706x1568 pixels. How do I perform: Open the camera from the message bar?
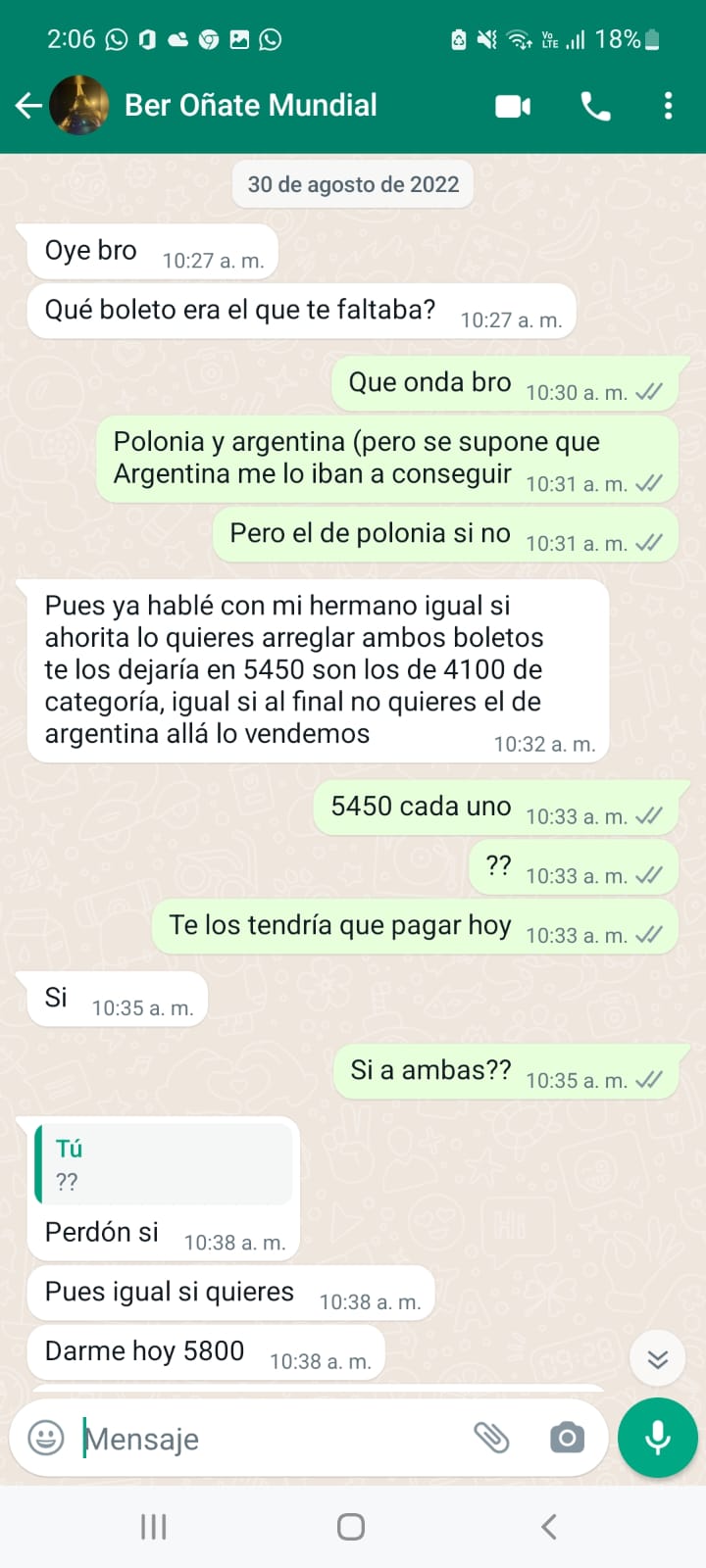click(x=567, y=1438)
